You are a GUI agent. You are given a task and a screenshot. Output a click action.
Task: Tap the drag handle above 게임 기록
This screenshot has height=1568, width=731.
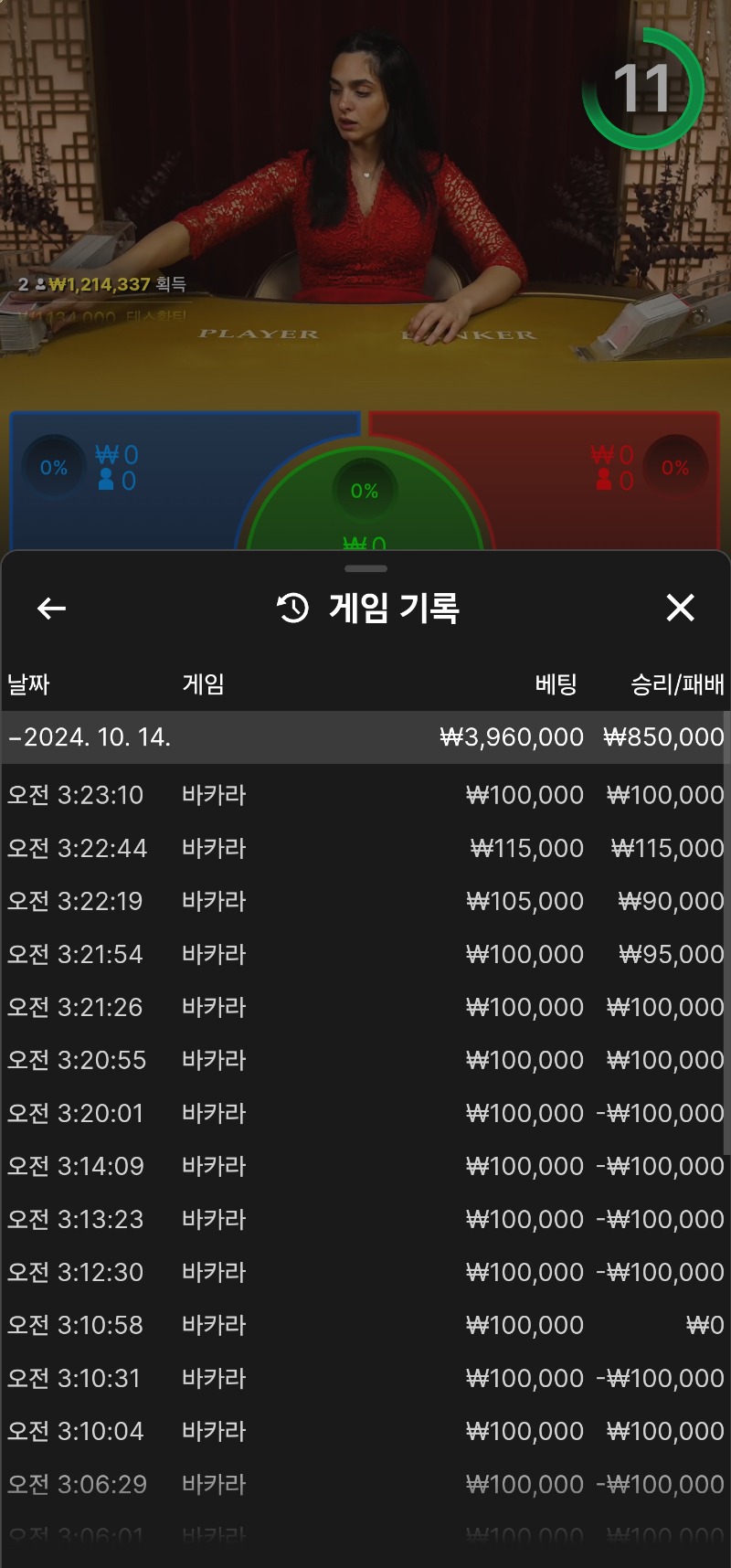tap(365, 568)
